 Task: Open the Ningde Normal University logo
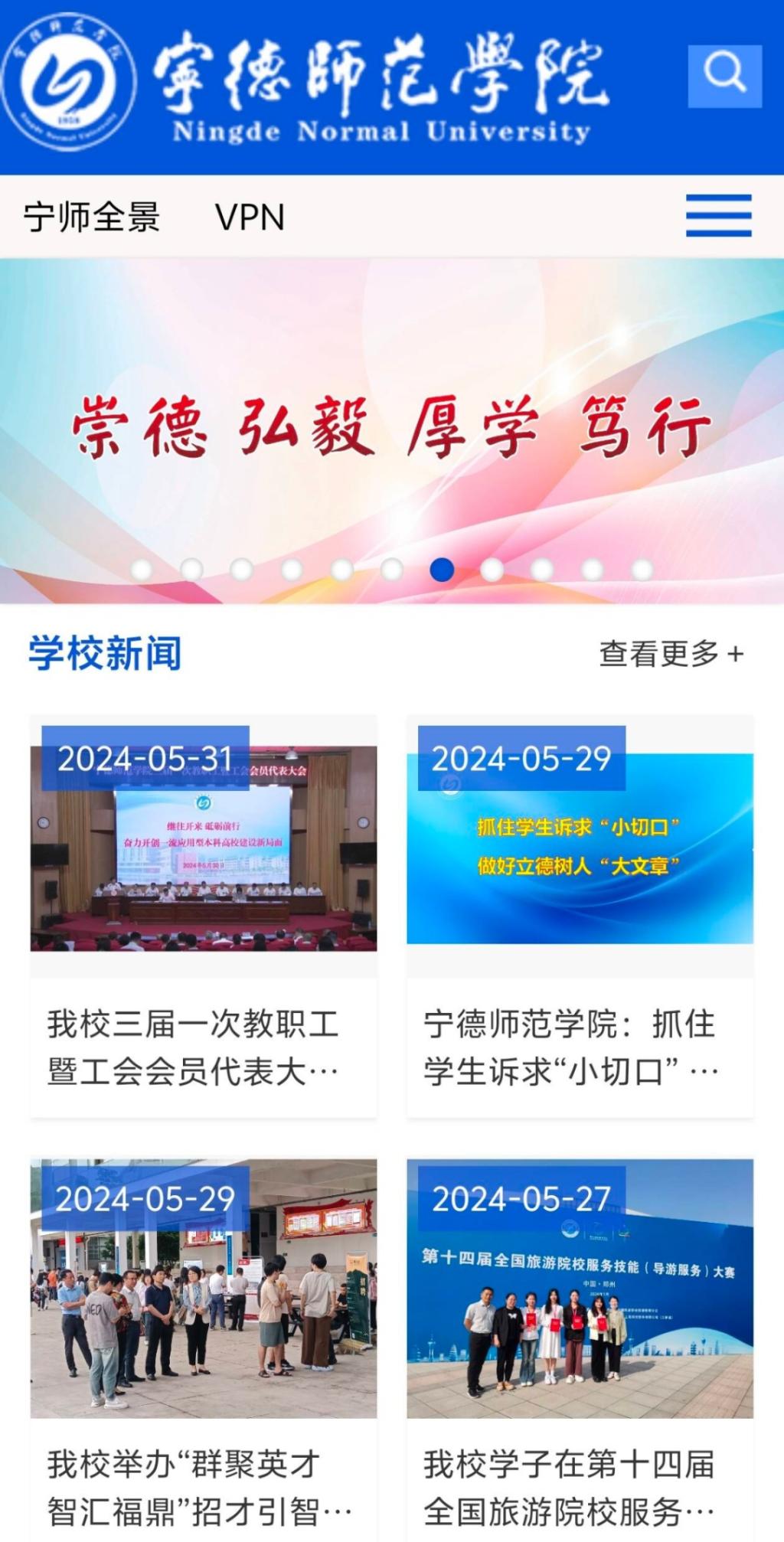pyautogui.click(x=306, y=86)
